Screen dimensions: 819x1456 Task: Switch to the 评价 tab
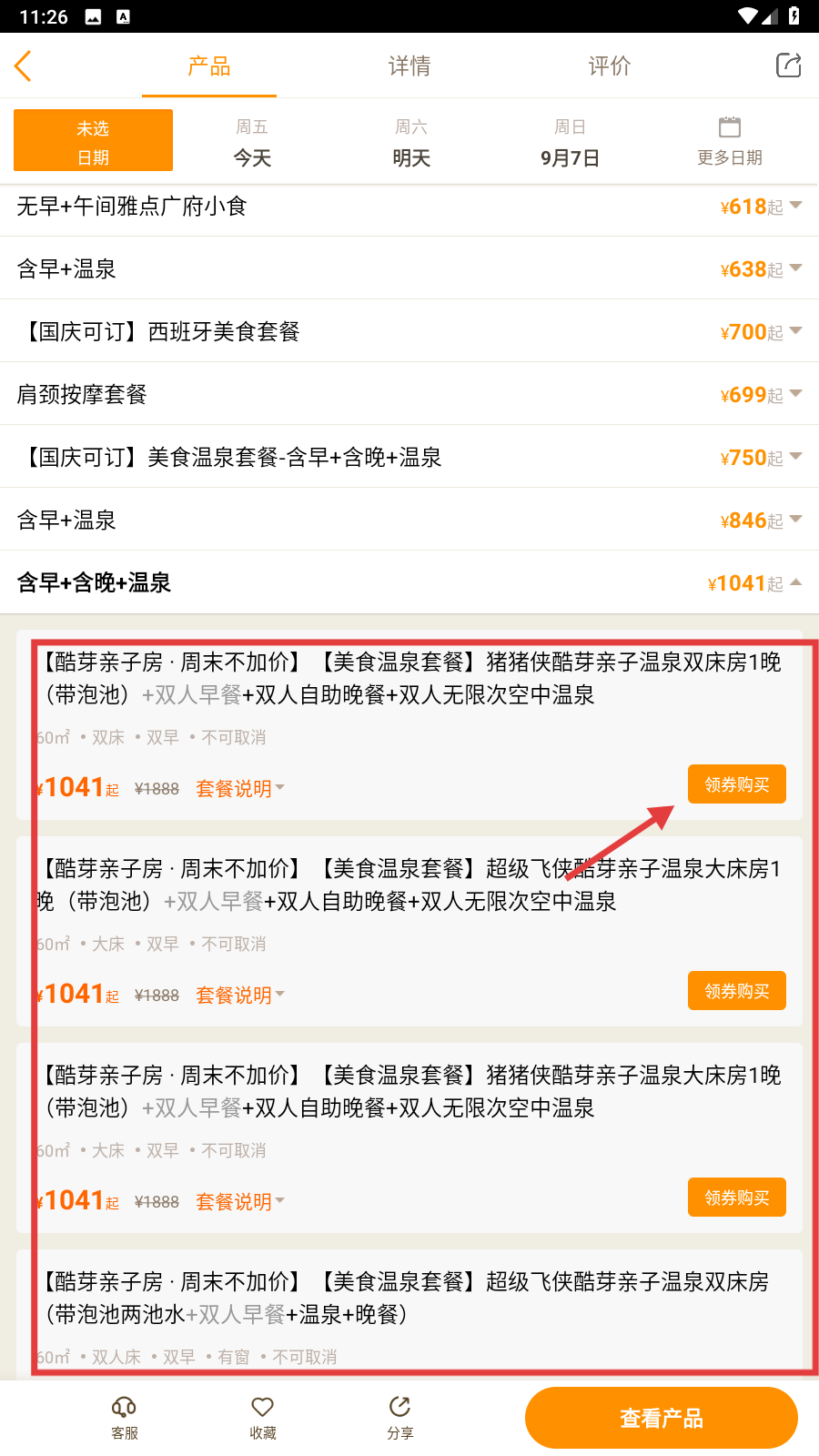tap(609, 66)
